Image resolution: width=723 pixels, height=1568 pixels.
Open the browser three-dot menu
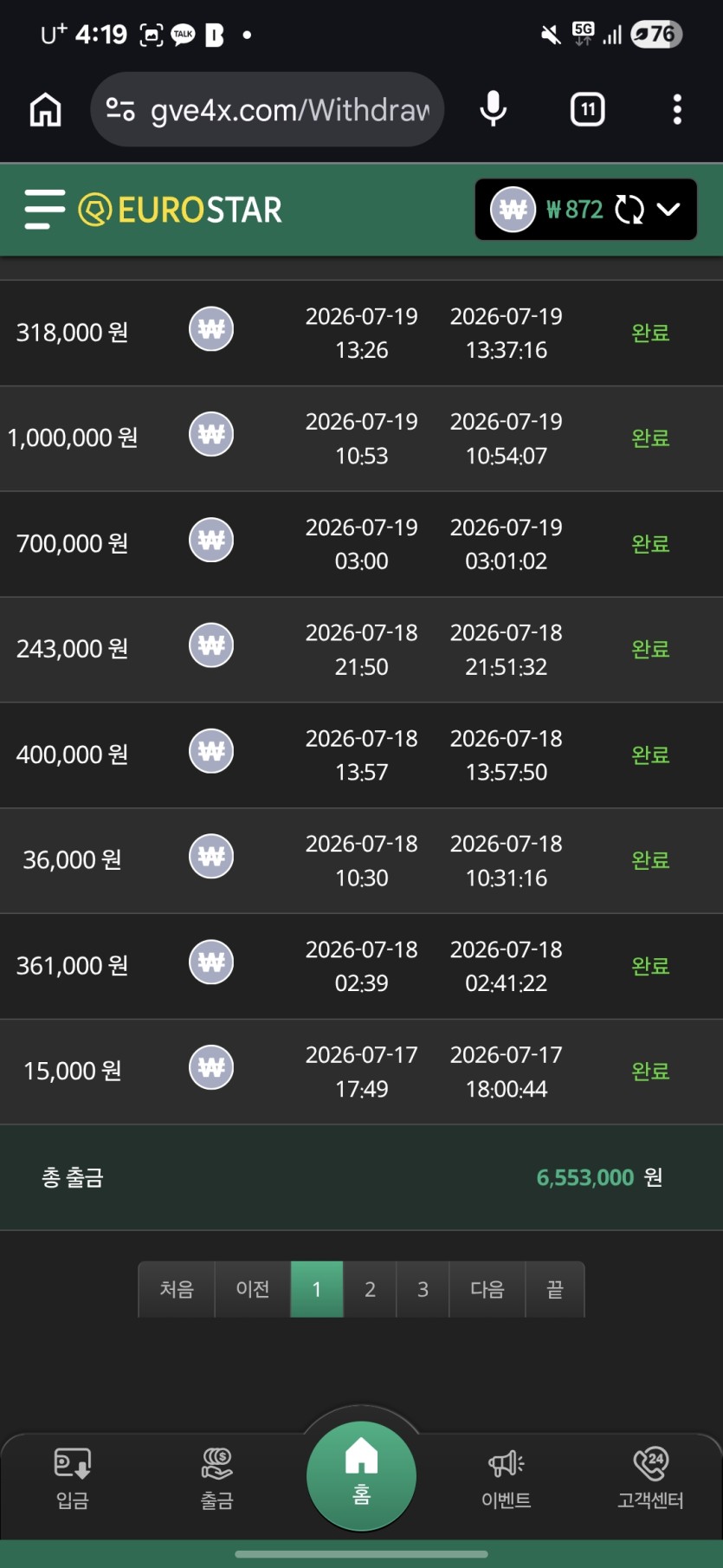coord(677,110)
